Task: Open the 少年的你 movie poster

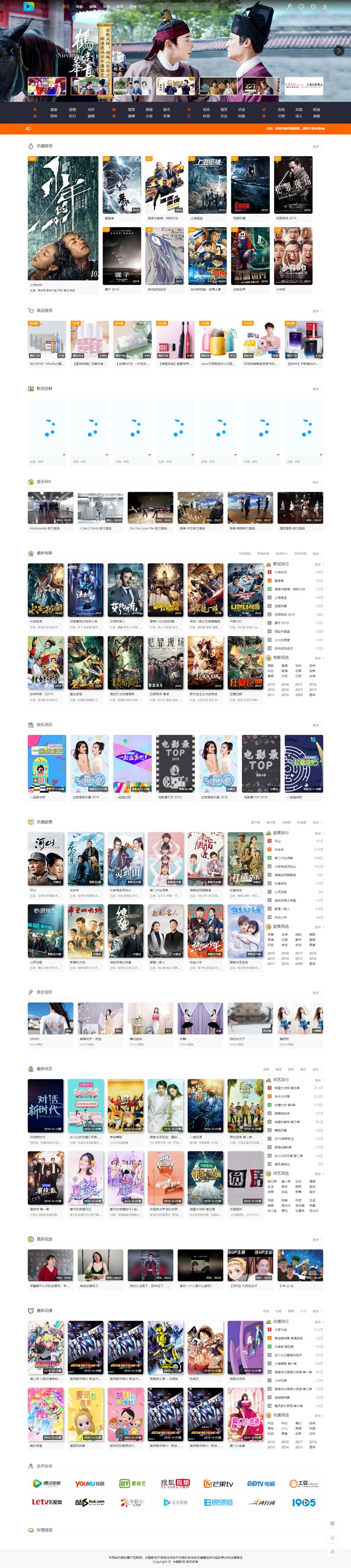Action: point(63,218)
